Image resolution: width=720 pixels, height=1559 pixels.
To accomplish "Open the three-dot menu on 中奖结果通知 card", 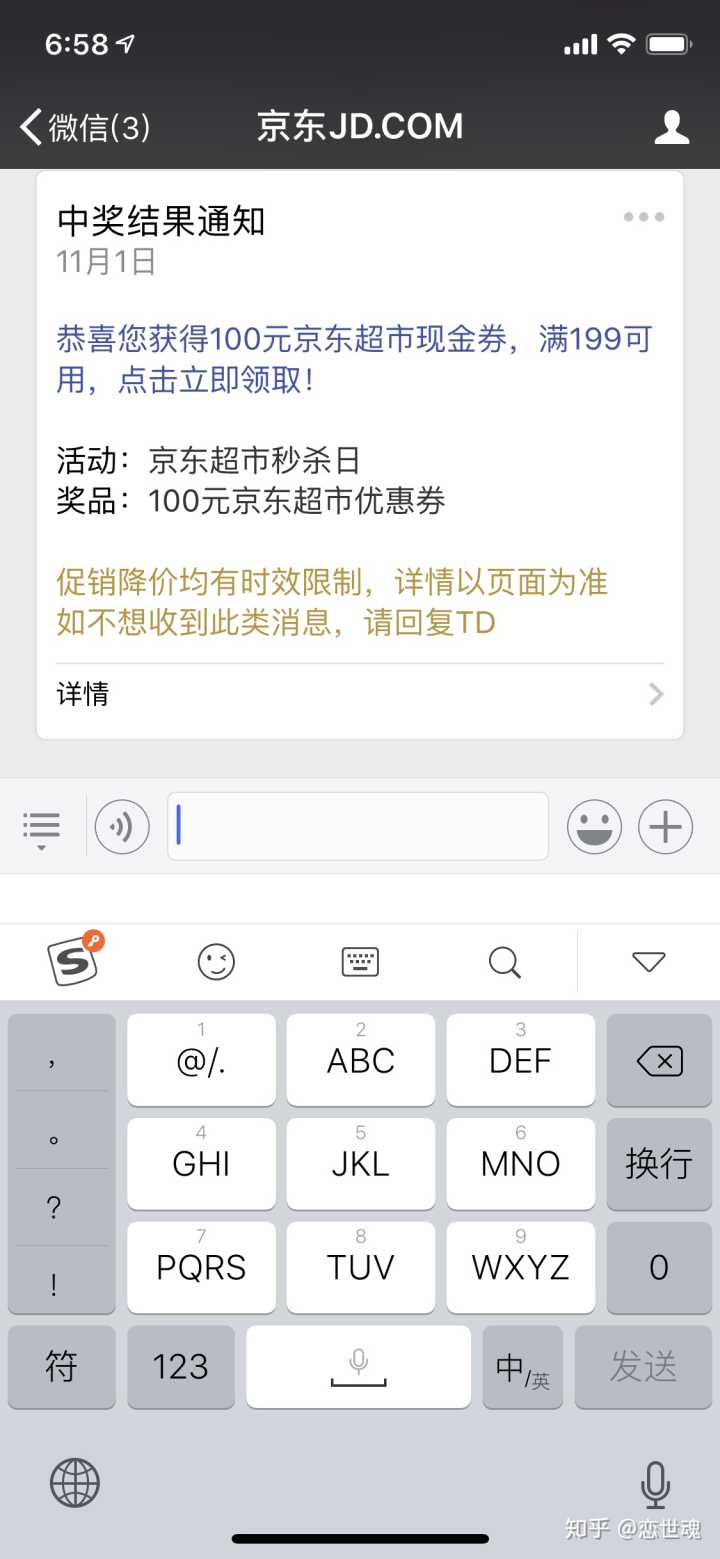I will [643, 217].
